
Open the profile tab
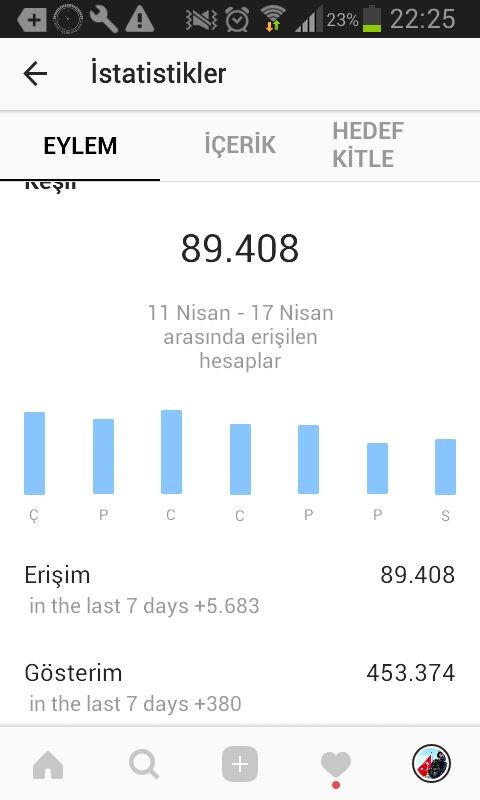point(432,763)
